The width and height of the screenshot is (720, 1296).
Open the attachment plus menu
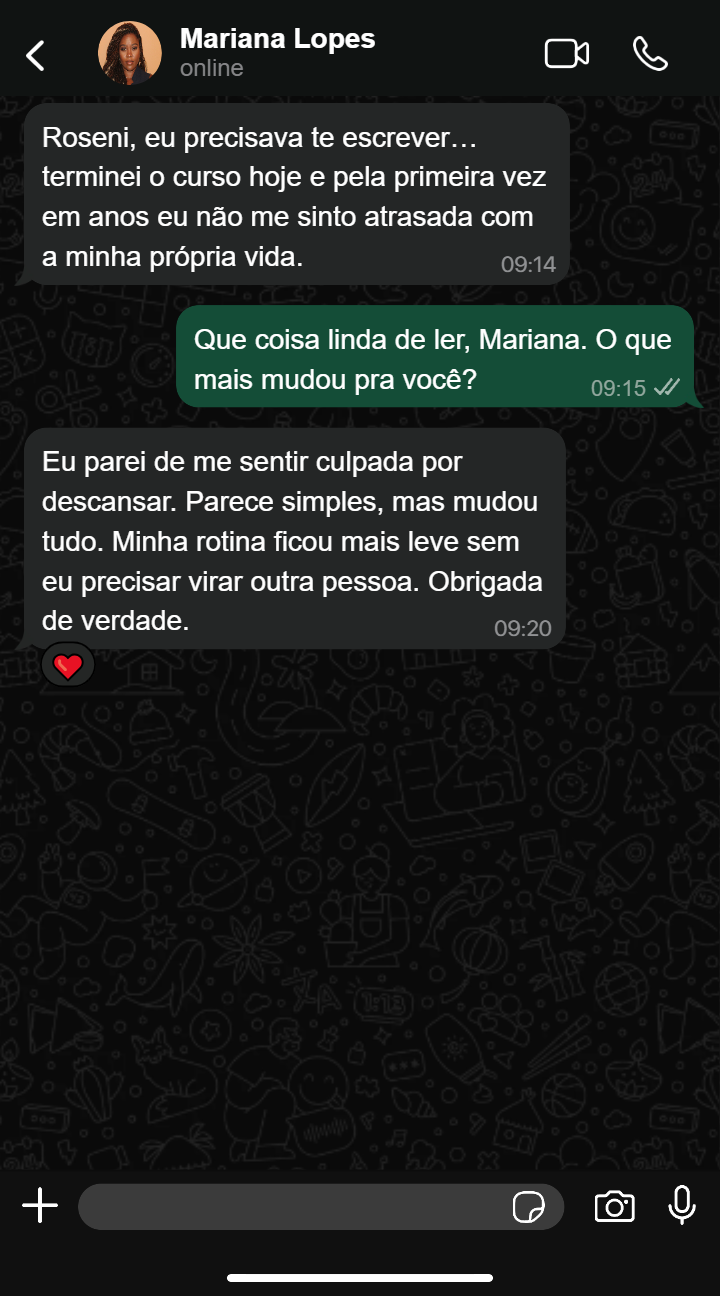click(40, 1206)
